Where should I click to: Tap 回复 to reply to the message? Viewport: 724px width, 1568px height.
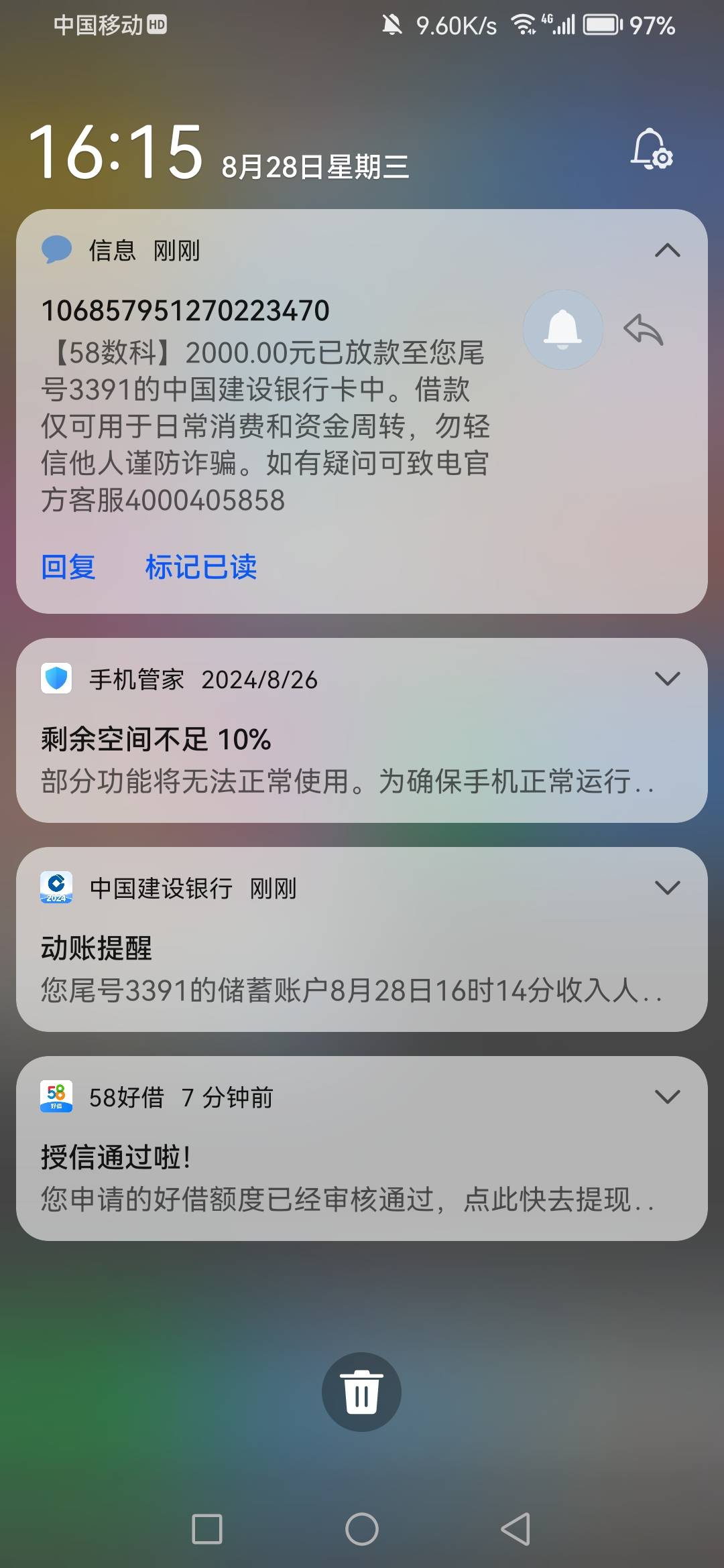tap(68, 567)
